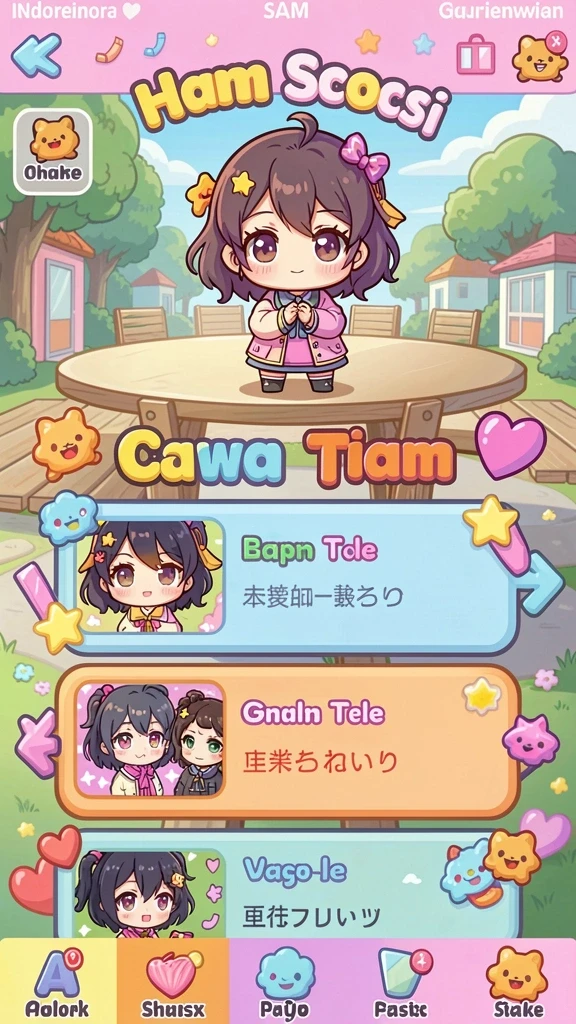Tap the blue right arrow by Bapn Tole
This screenshot has width=576, height=1024.
540,580
